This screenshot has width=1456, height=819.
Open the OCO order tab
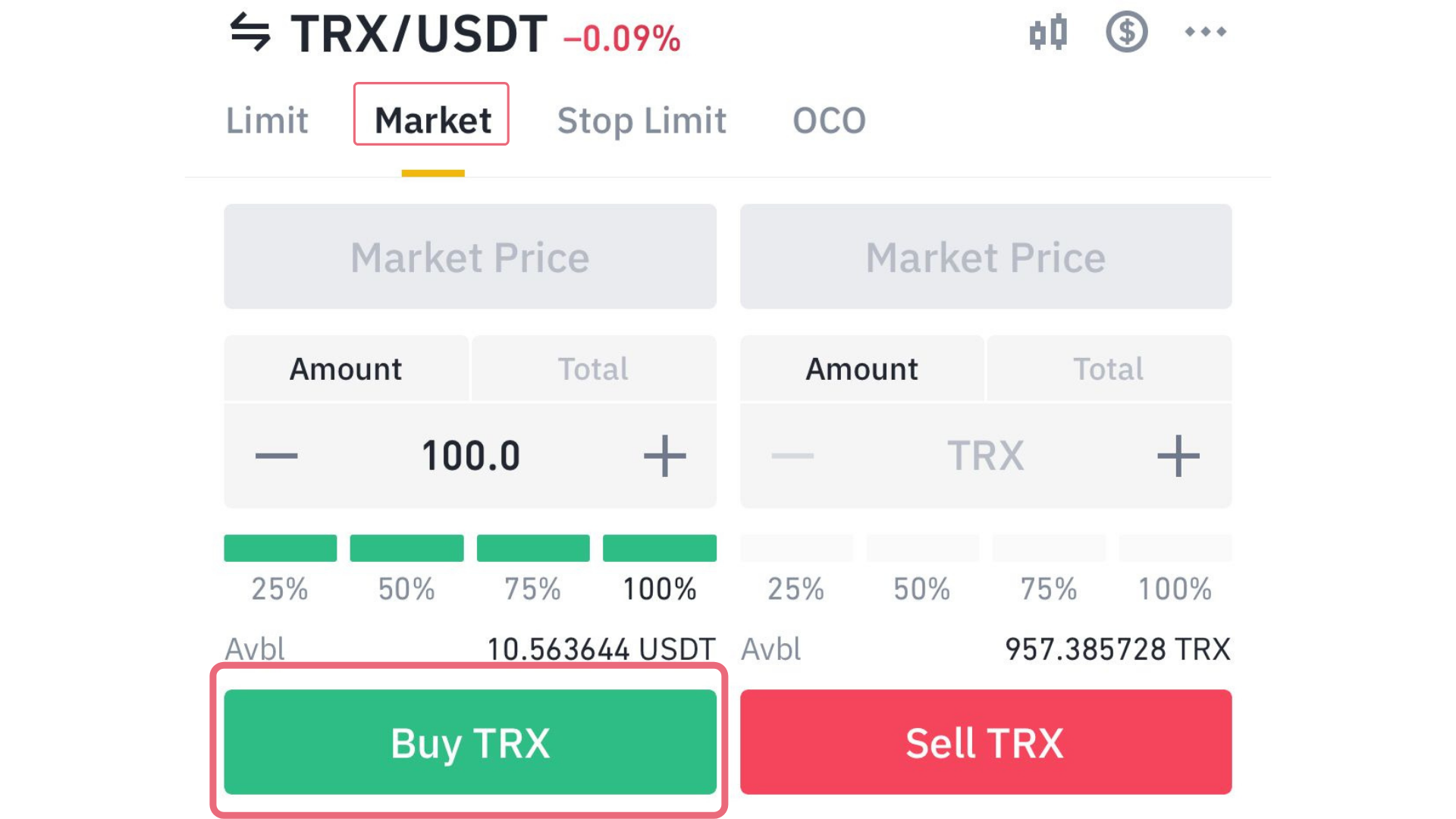coord(829,121)
